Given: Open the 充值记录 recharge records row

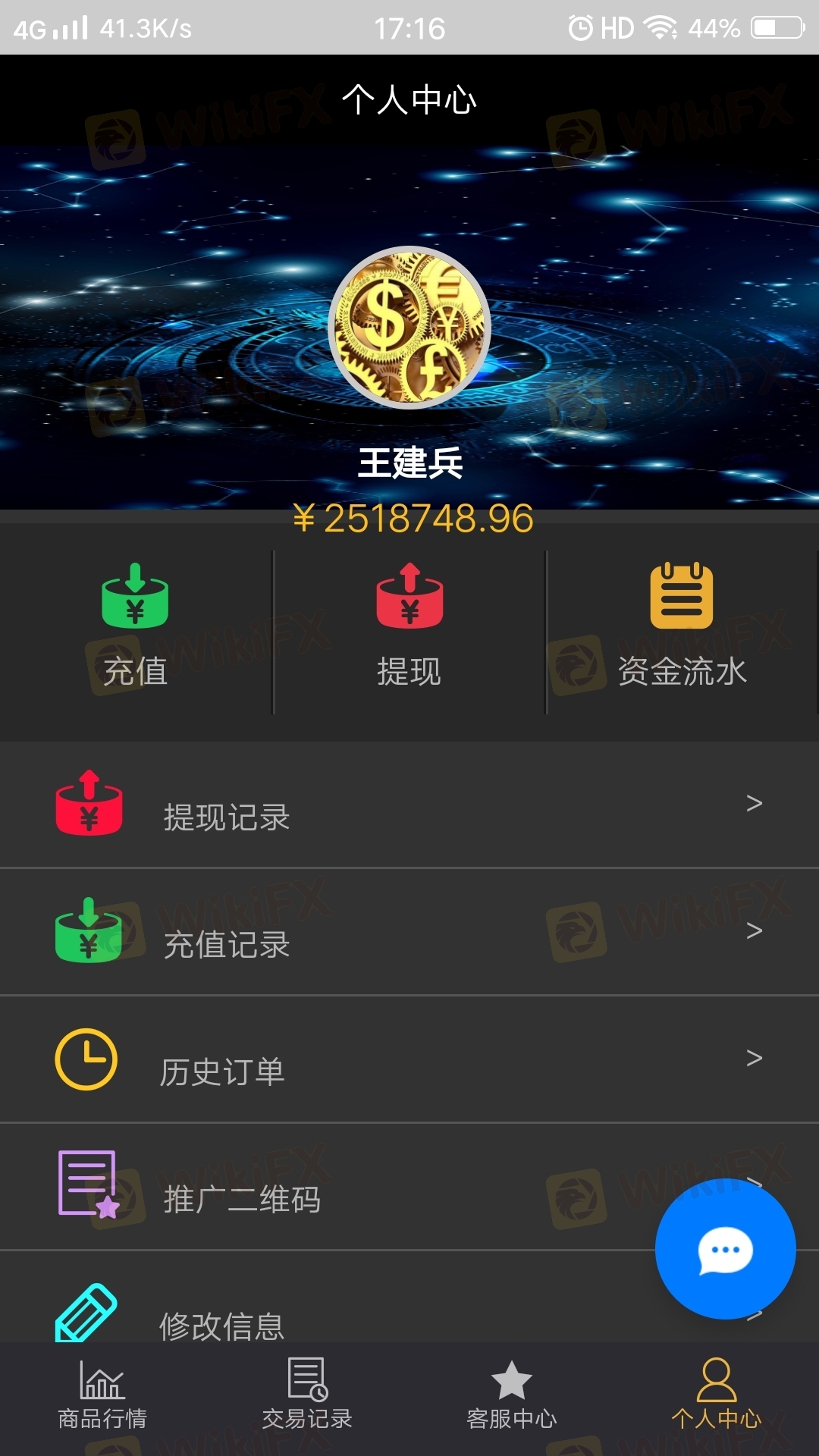Looking at the screenshot, I should click(409, 933).
